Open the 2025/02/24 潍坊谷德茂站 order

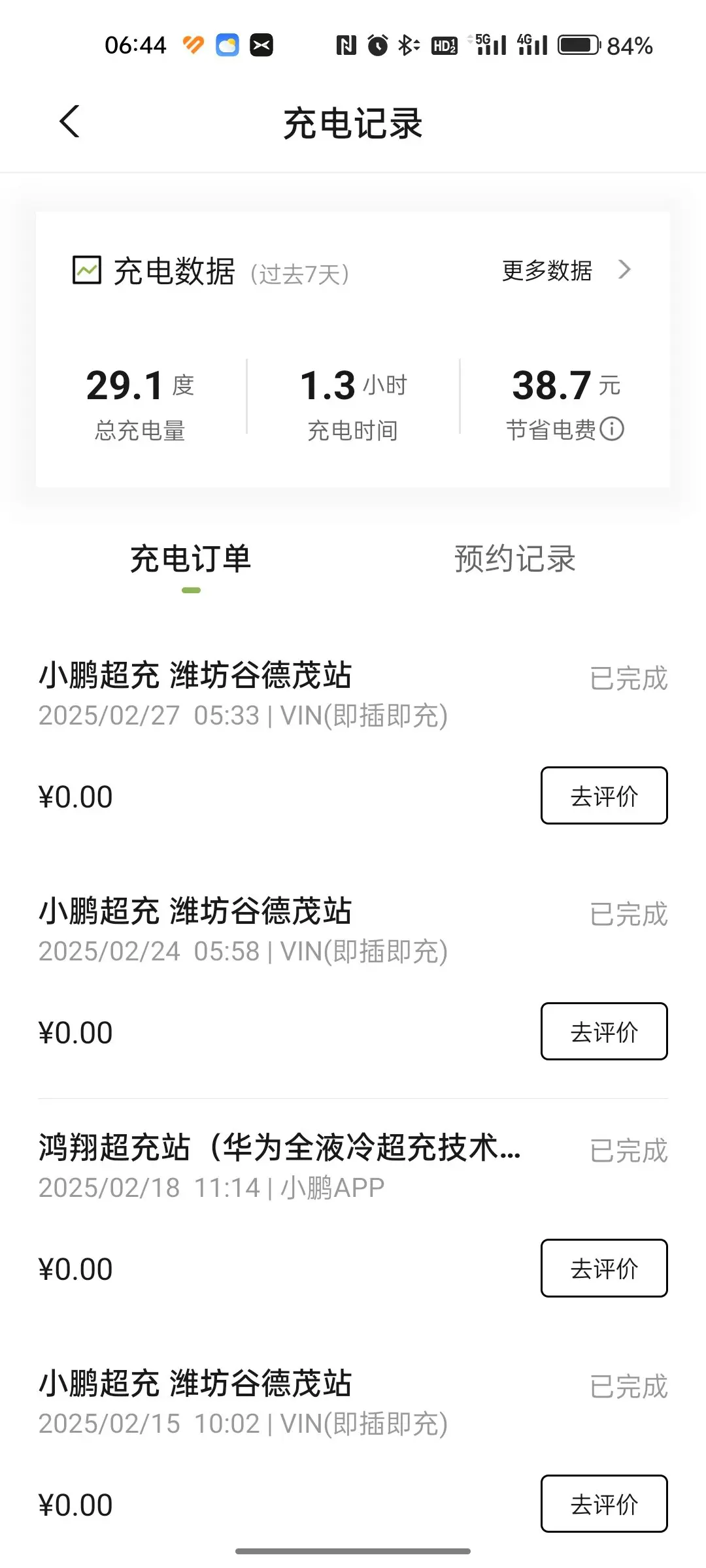point(353,973)
